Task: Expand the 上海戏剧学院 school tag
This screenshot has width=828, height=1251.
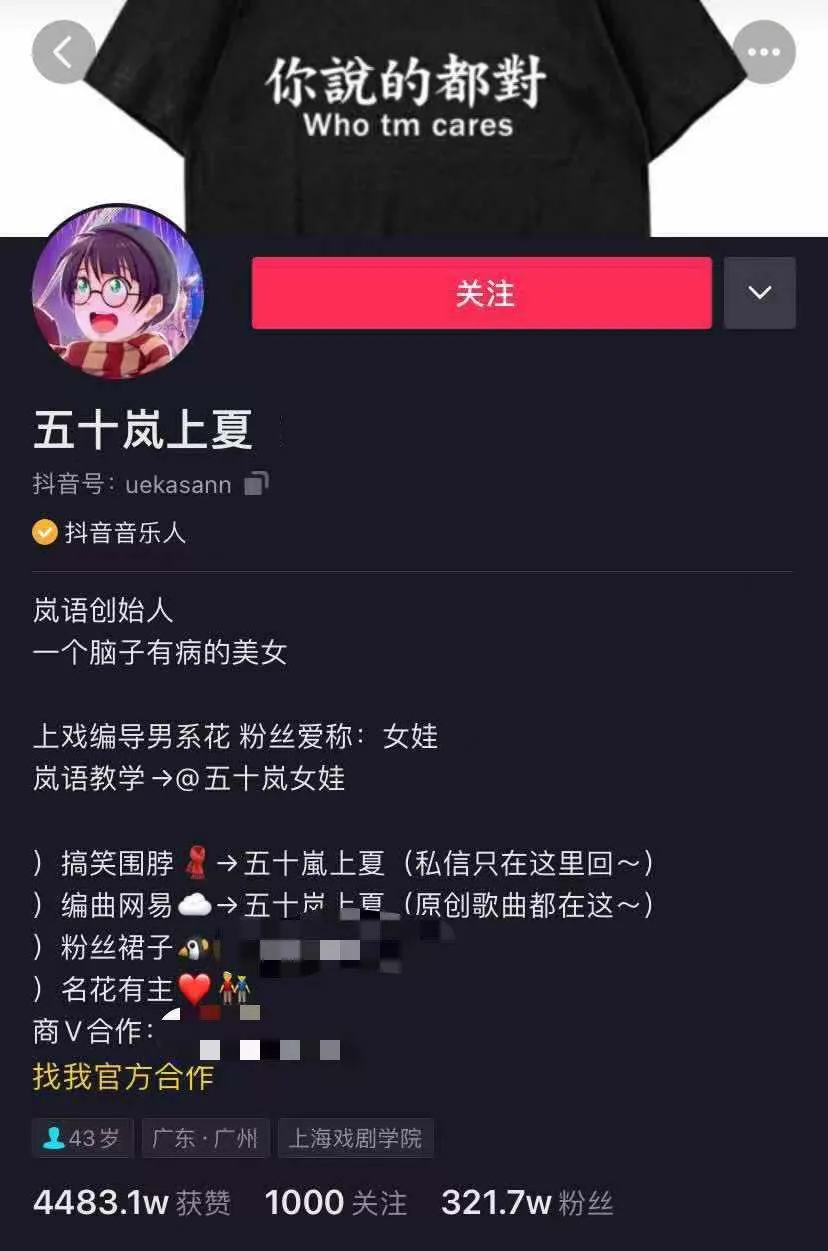Action: point(356,1138)
